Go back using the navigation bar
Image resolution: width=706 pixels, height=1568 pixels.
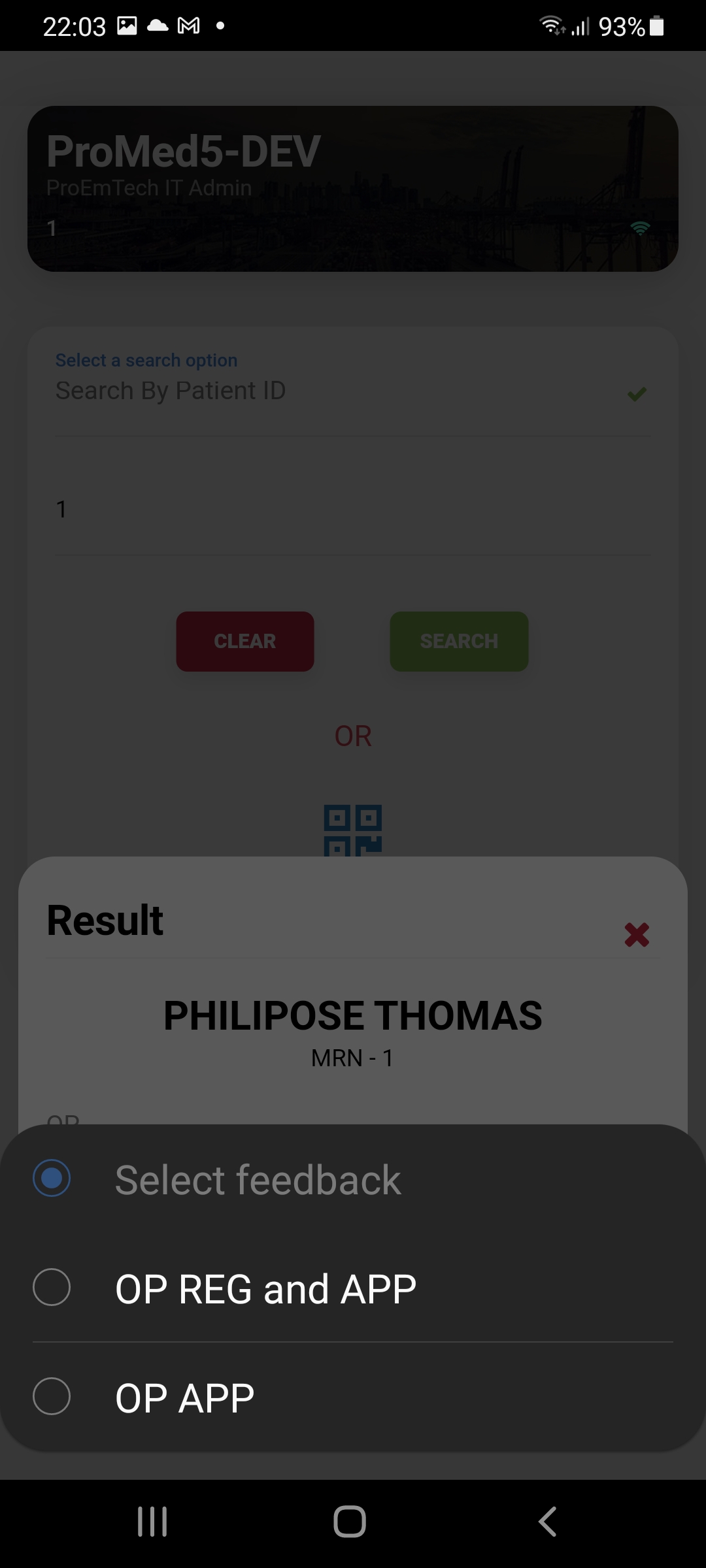pos(548,1522)
